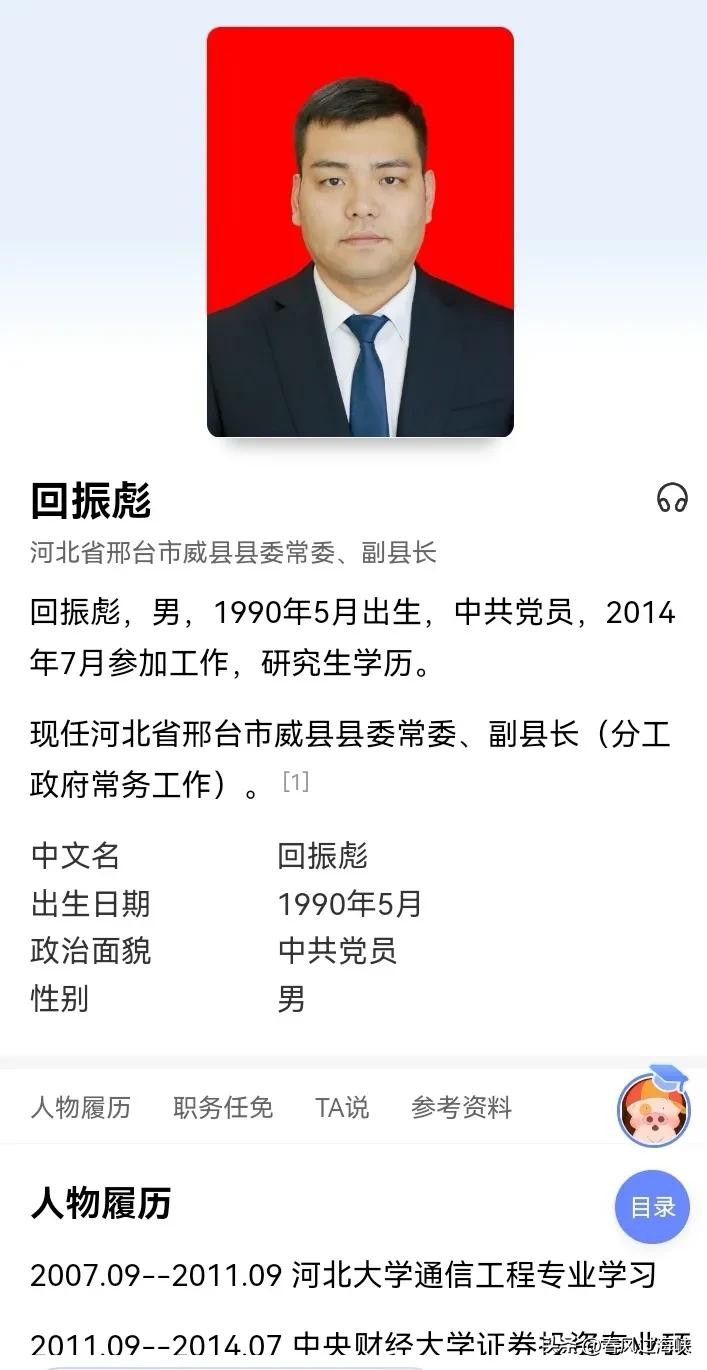View the profile photo of 回振彪
The height and width of the screenshot is (1370, 707).
pyautogui.click(x=360, y=232)
